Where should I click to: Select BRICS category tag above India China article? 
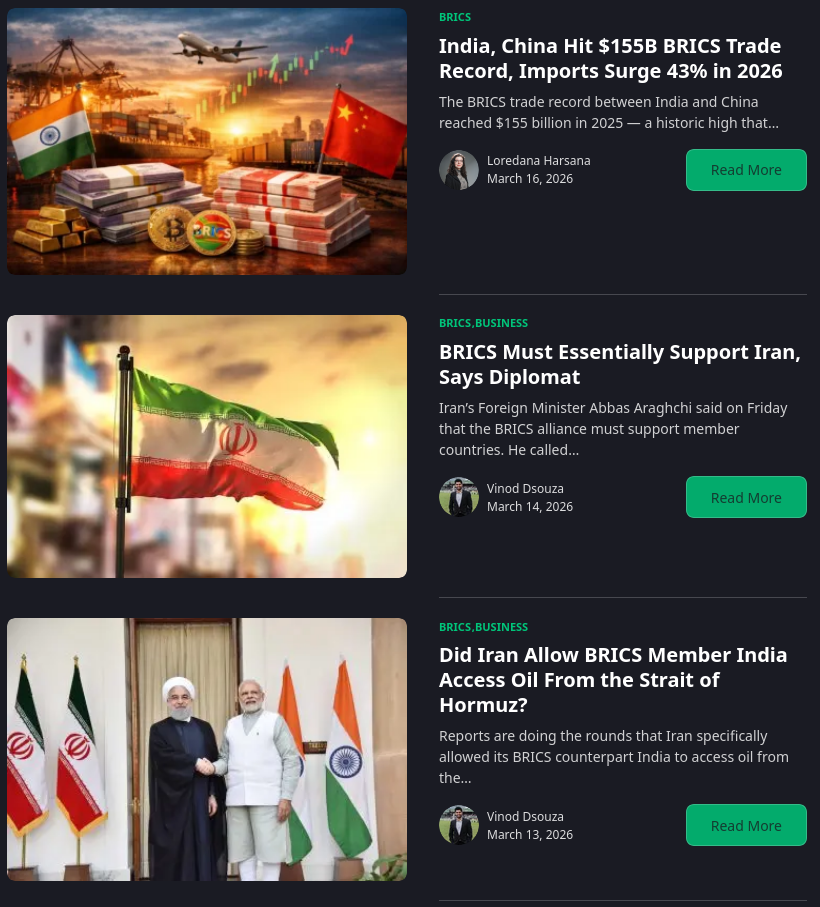coord(455,17)
